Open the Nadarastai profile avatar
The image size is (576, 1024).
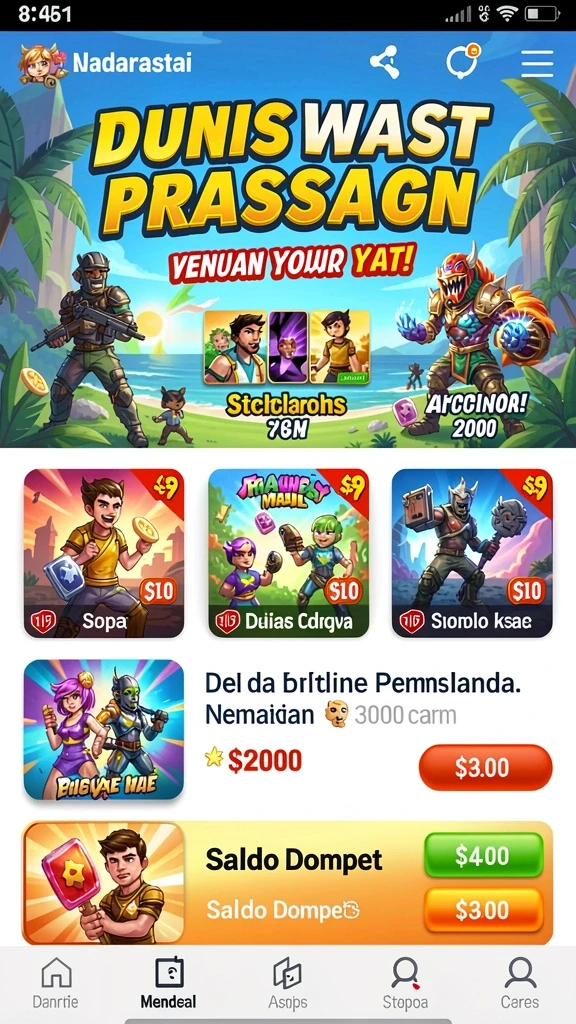(x=43, y=64)
